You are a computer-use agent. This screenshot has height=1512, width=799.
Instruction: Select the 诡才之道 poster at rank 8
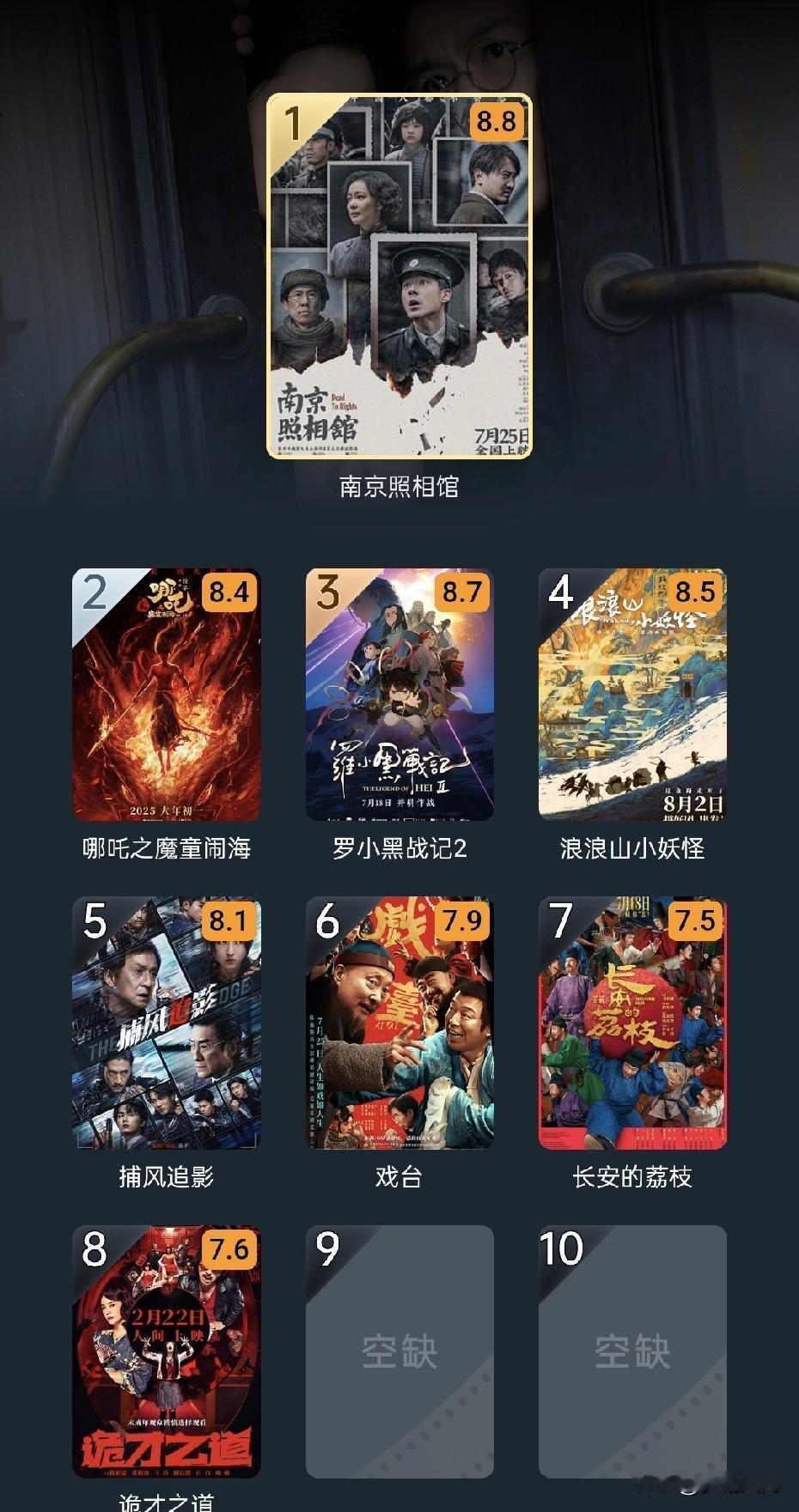(168, 1357)
